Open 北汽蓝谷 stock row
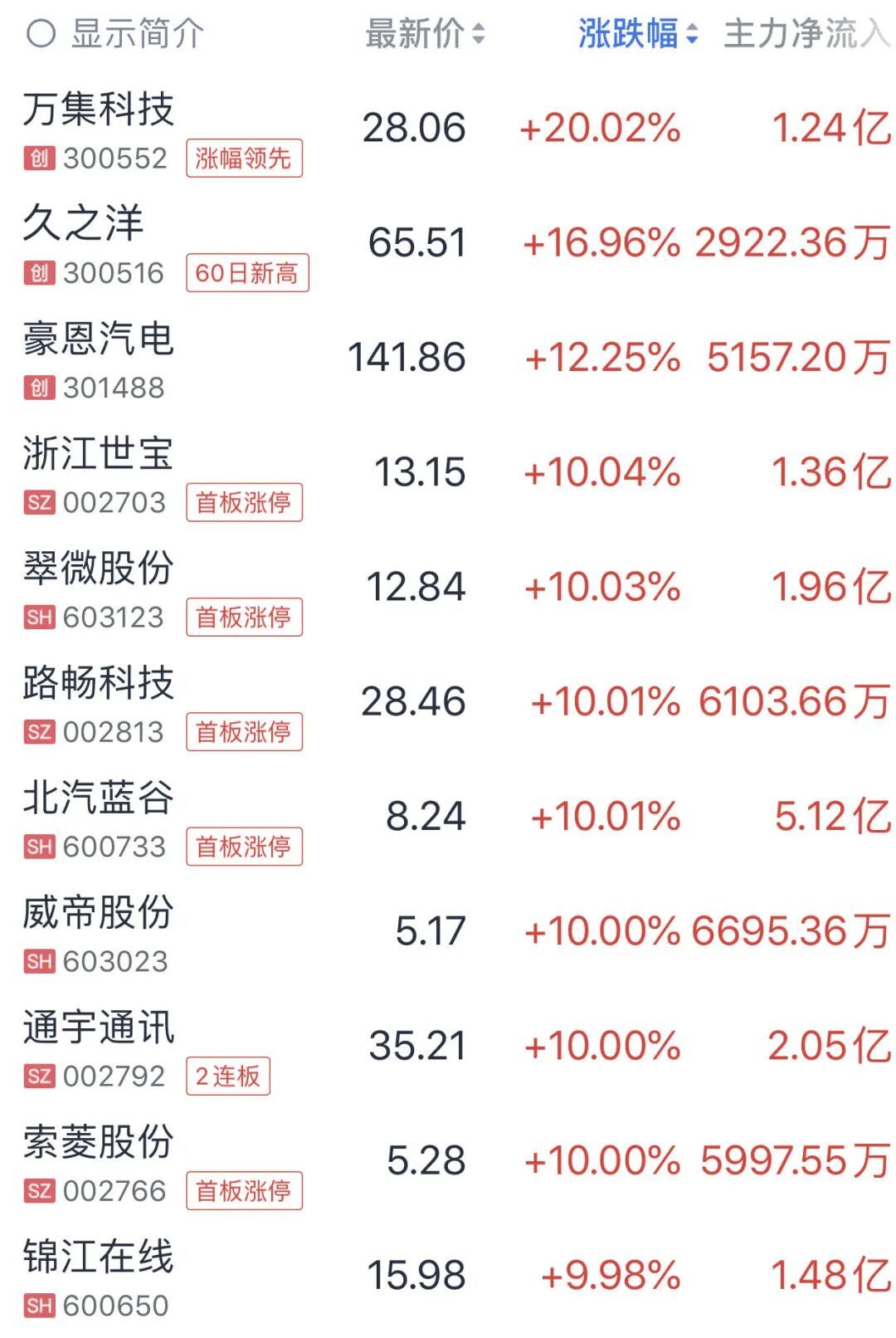Screen dimensions: 896x1338 pyautogui.click(x=99, y=798)
